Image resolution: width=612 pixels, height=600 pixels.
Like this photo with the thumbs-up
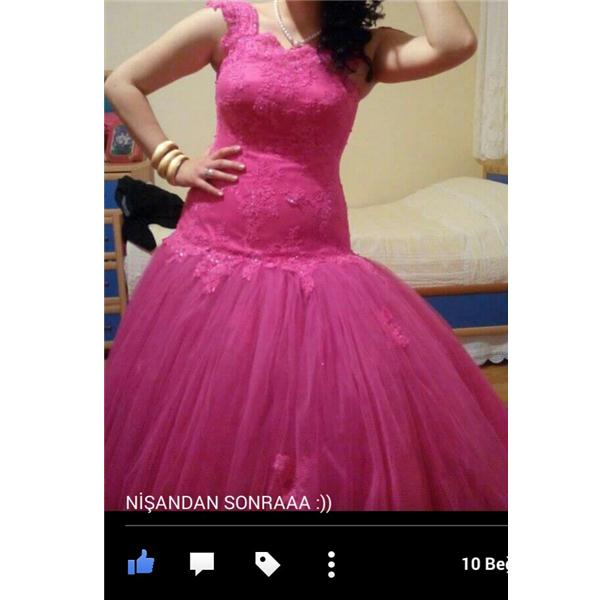[141, 563]
